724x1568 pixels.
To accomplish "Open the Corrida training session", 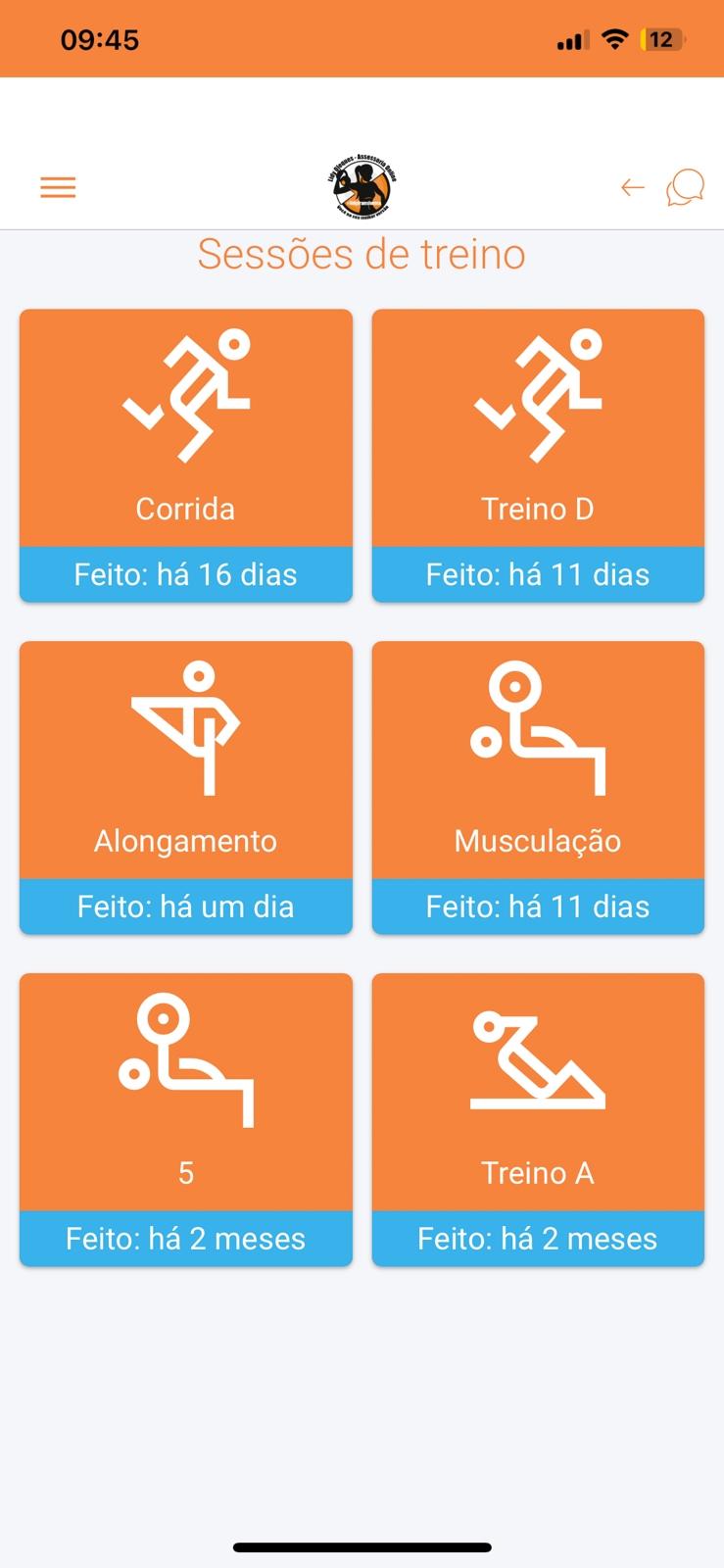I will coord(186,456).
